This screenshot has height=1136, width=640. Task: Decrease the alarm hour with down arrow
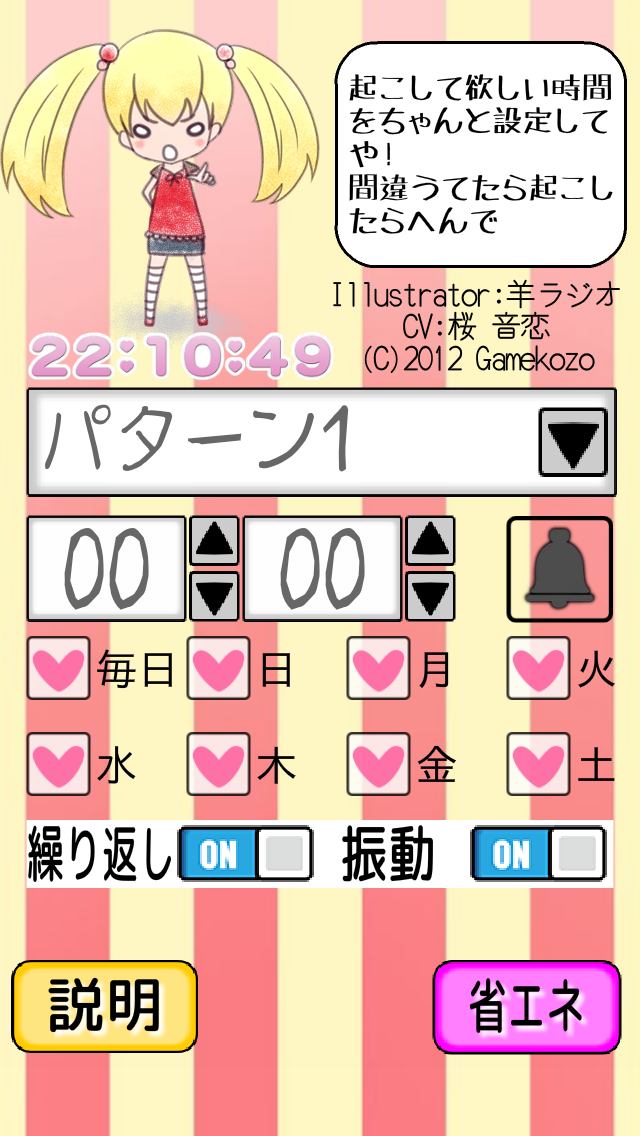[x=214, y=597]
